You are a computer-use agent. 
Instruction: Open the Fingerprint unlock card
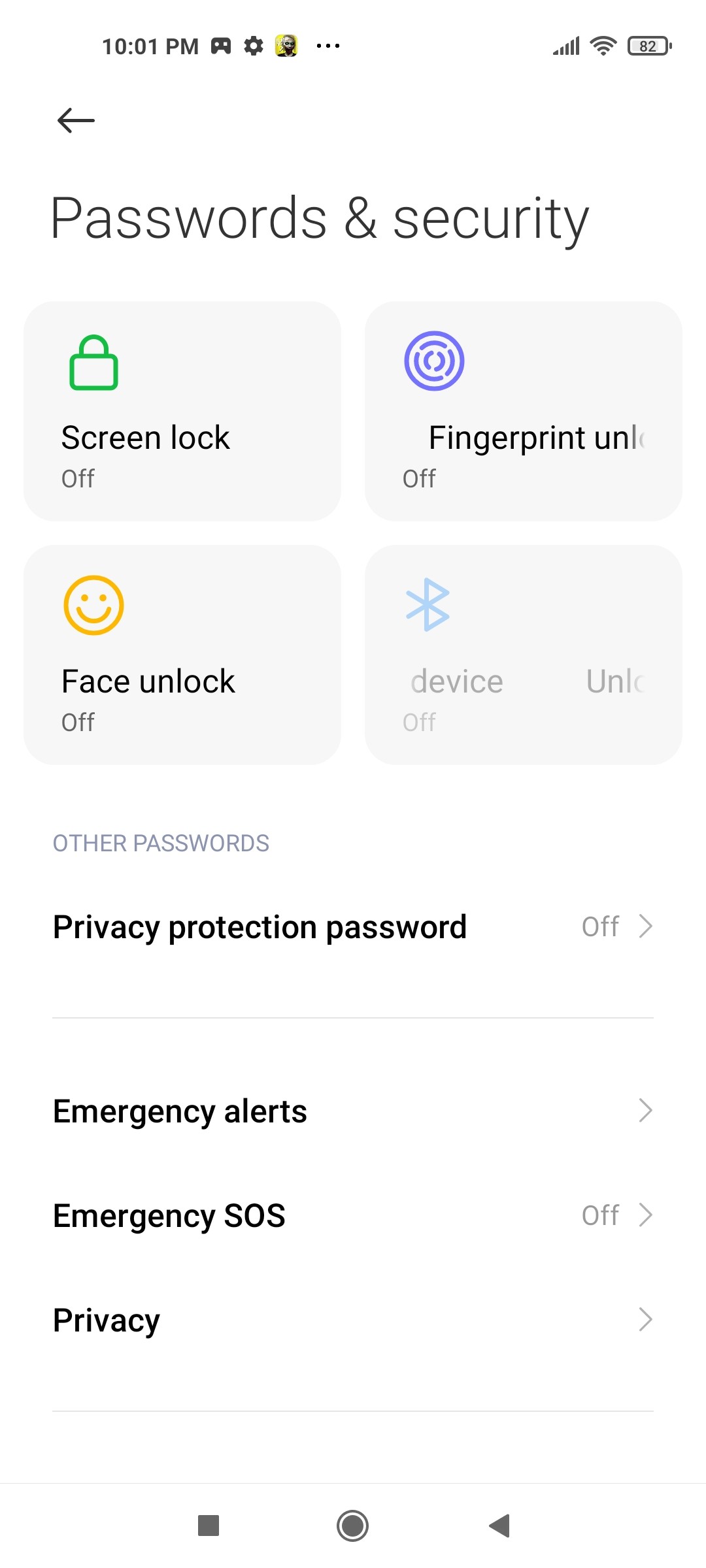click(524, 411)
